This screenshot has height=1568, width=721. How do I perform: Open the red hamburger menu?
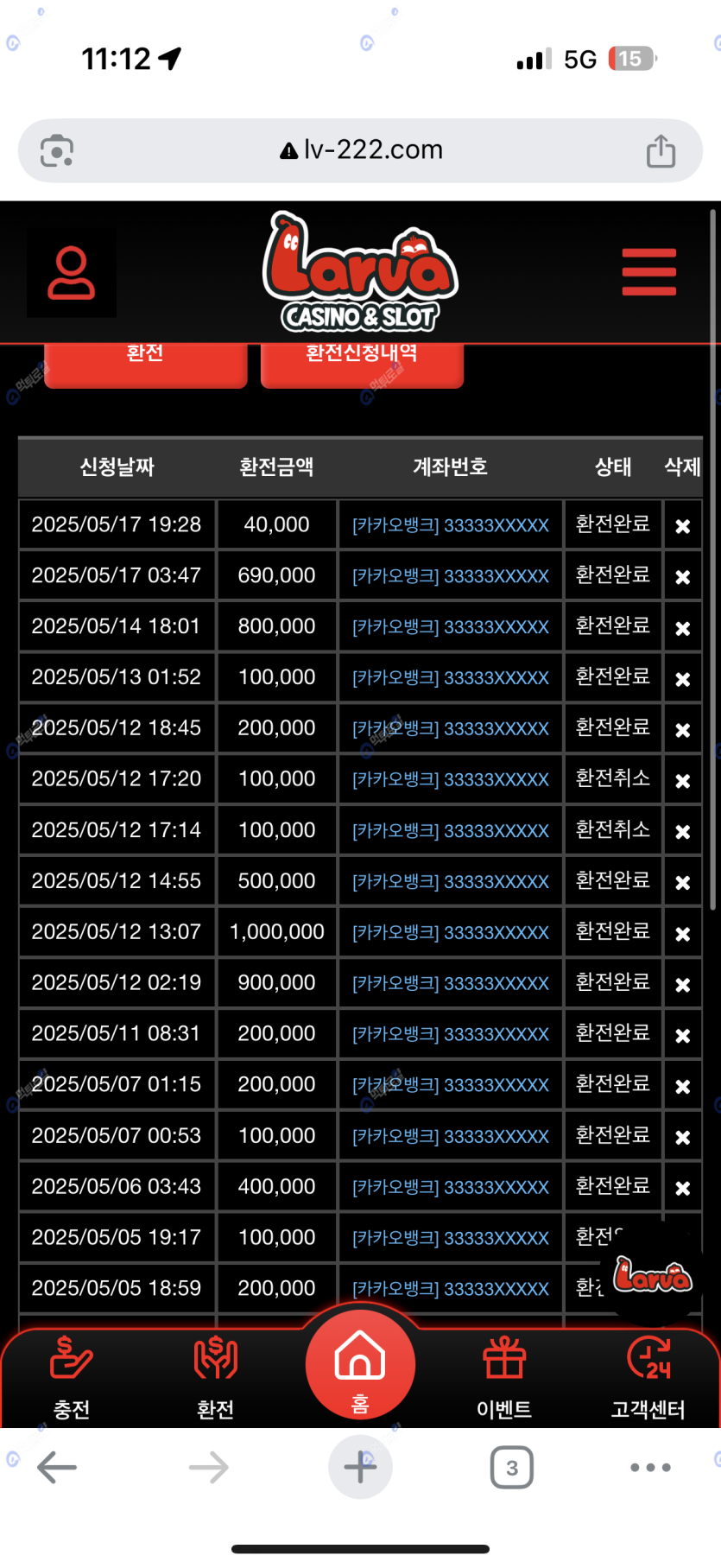tap(648, 272)
